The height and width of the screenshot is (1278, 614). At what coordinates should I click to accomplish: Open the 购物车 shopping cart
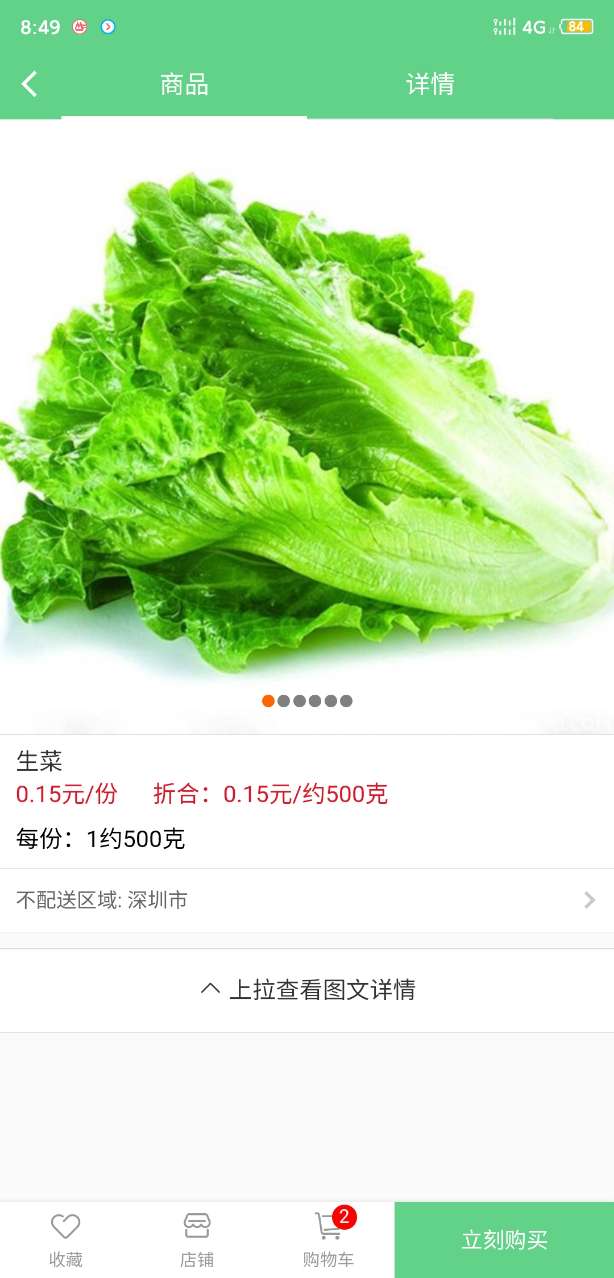click(x=329, y=1239)
